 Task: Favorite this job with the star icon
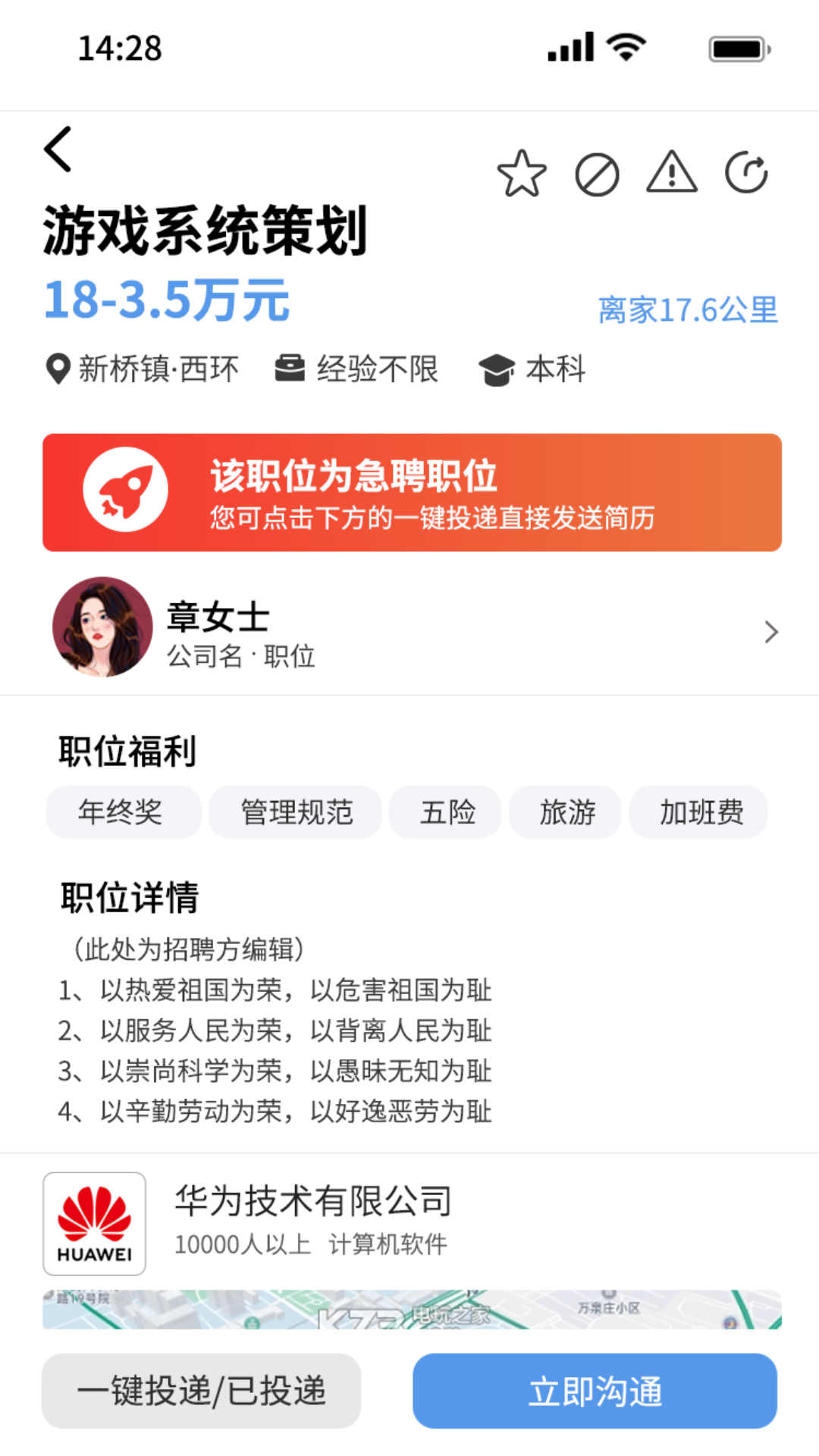tap(521, 173)
